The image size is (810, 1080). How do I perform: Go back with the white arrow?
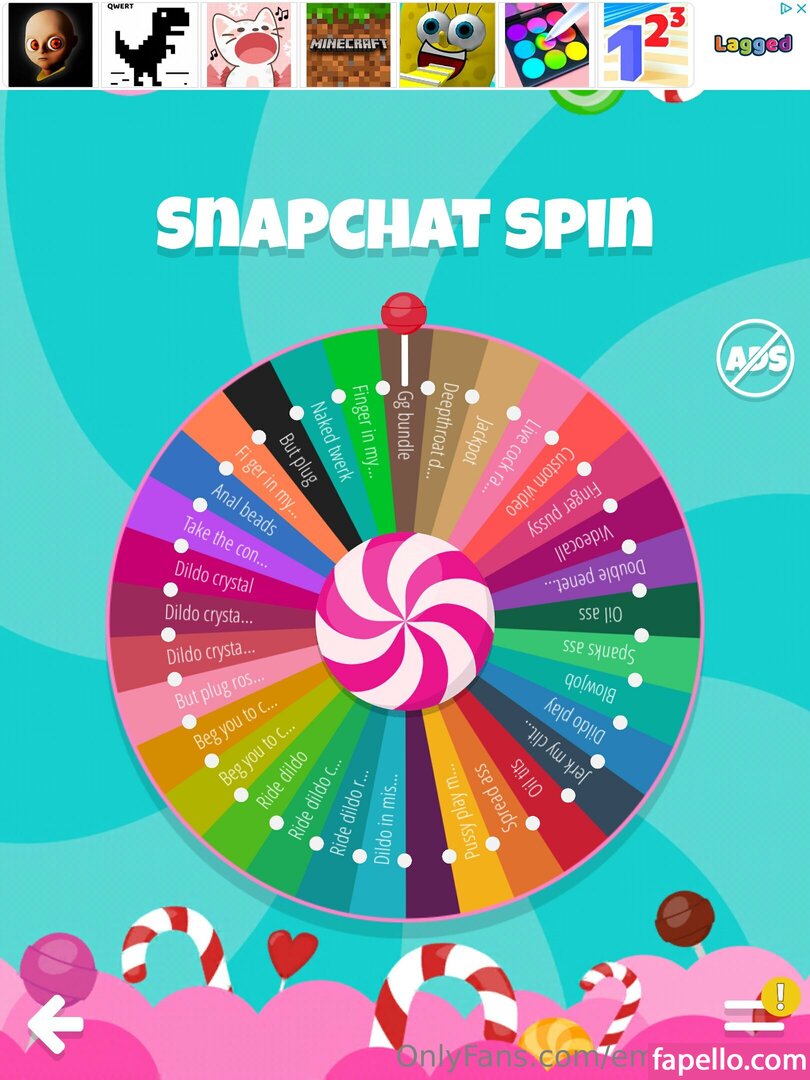pos(54,1023)
